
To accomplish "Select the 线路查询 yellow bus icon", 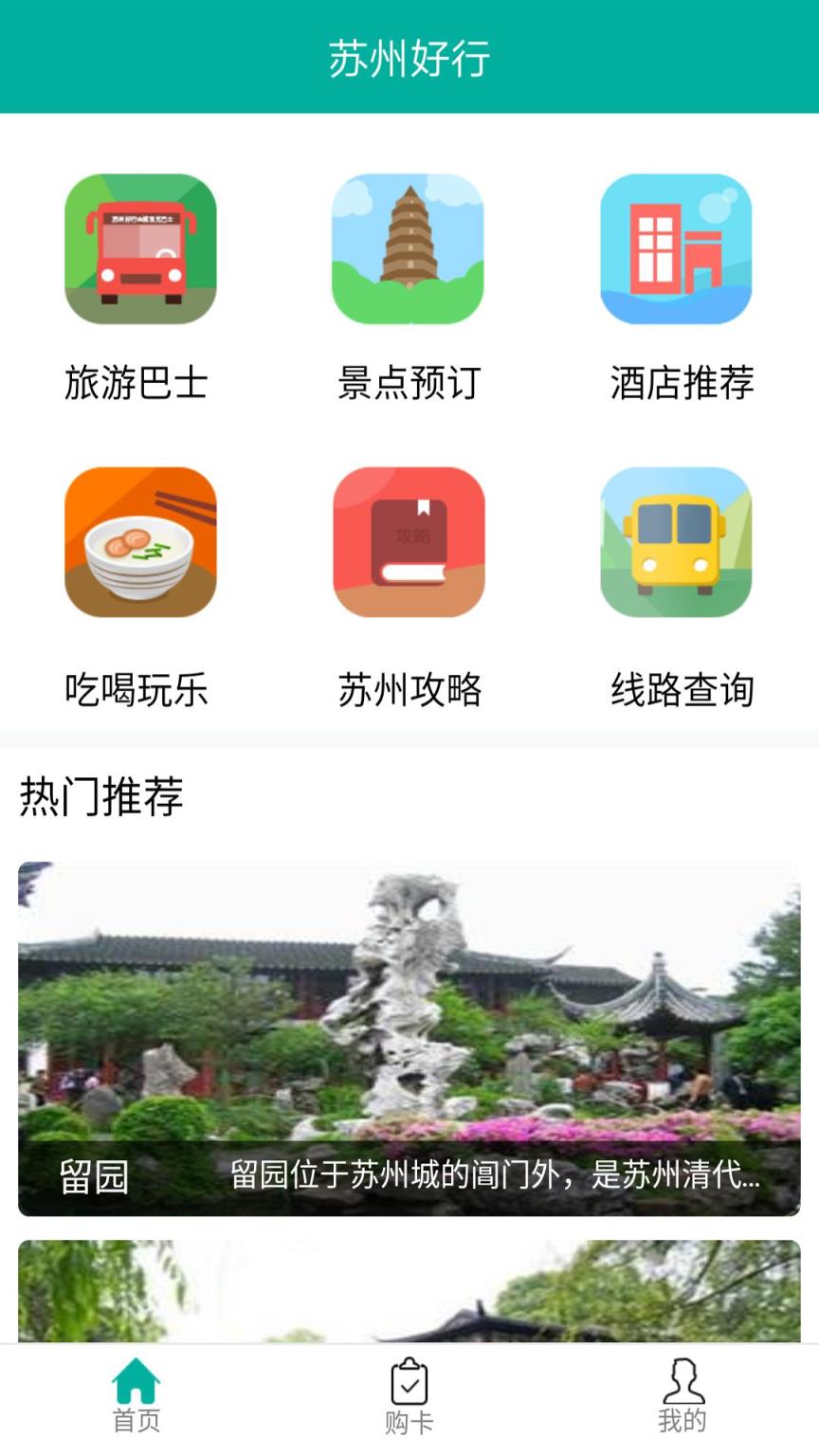I will (x=677, y=542).
